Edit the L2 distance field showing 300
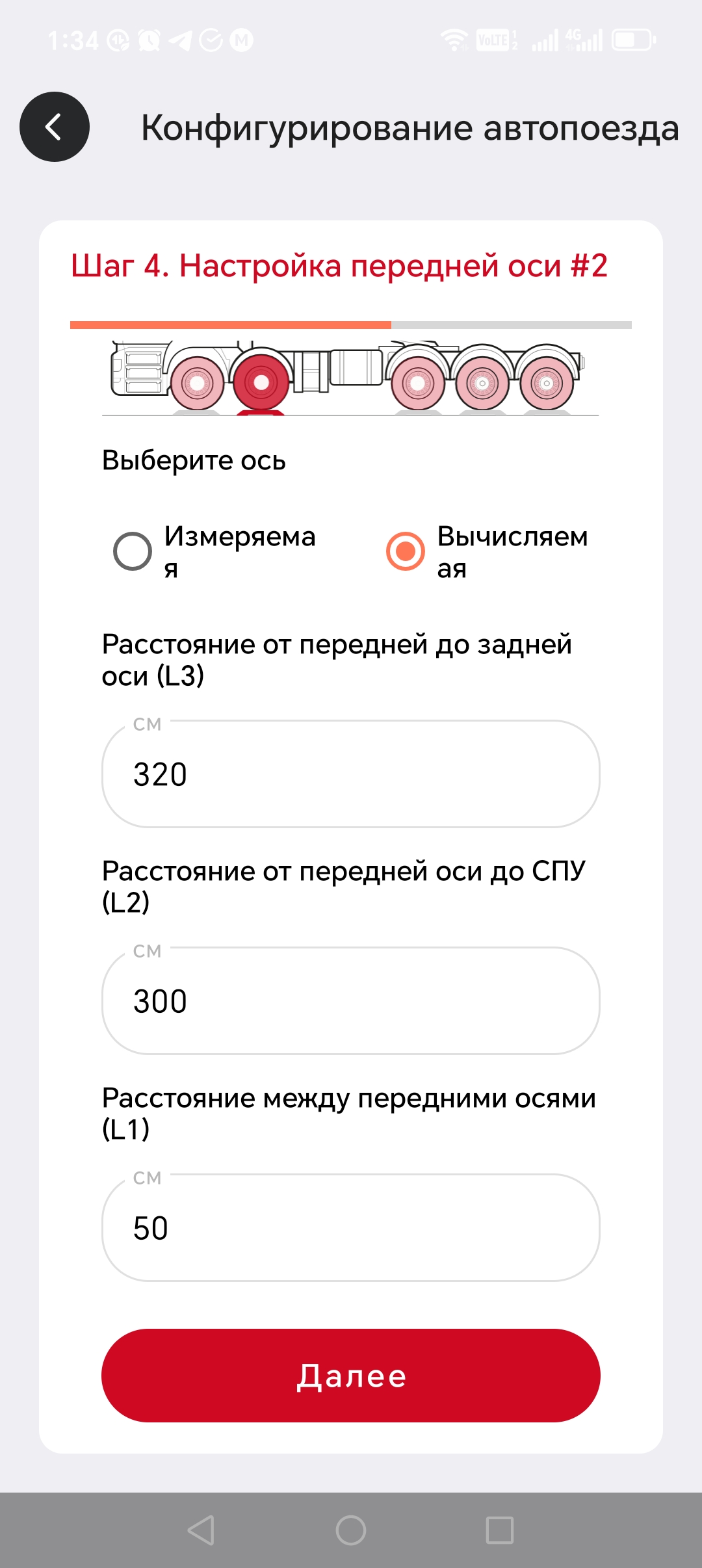 351,1000
